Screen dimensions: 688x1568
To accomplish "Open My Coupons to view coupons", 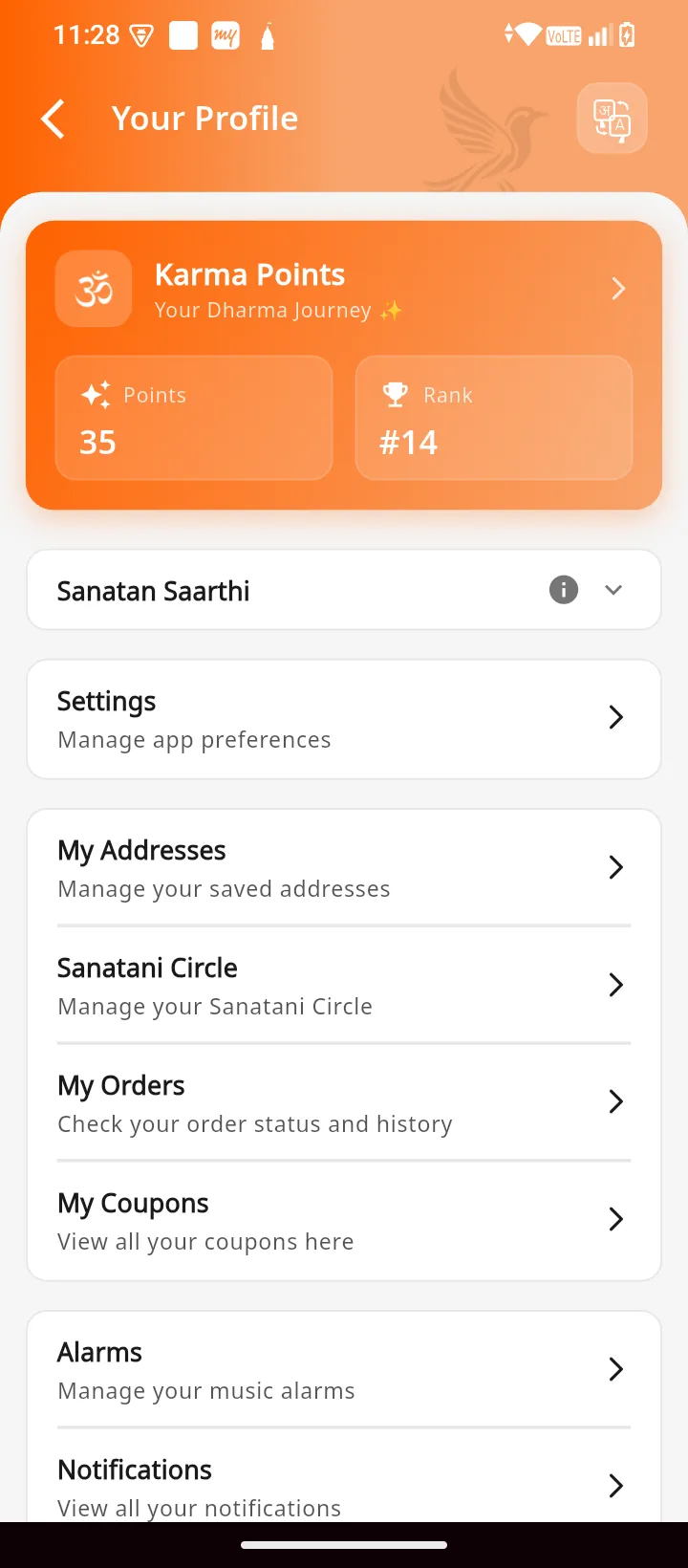I will point(344,1219).
